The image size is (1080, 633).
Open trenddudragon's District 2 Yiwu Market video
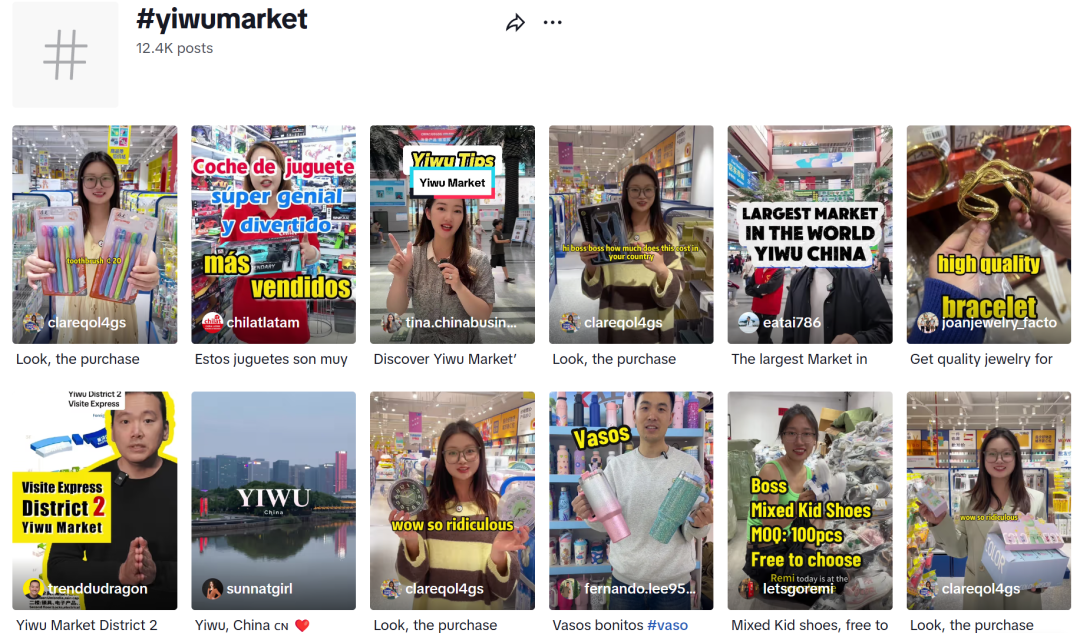click(95, 500)
